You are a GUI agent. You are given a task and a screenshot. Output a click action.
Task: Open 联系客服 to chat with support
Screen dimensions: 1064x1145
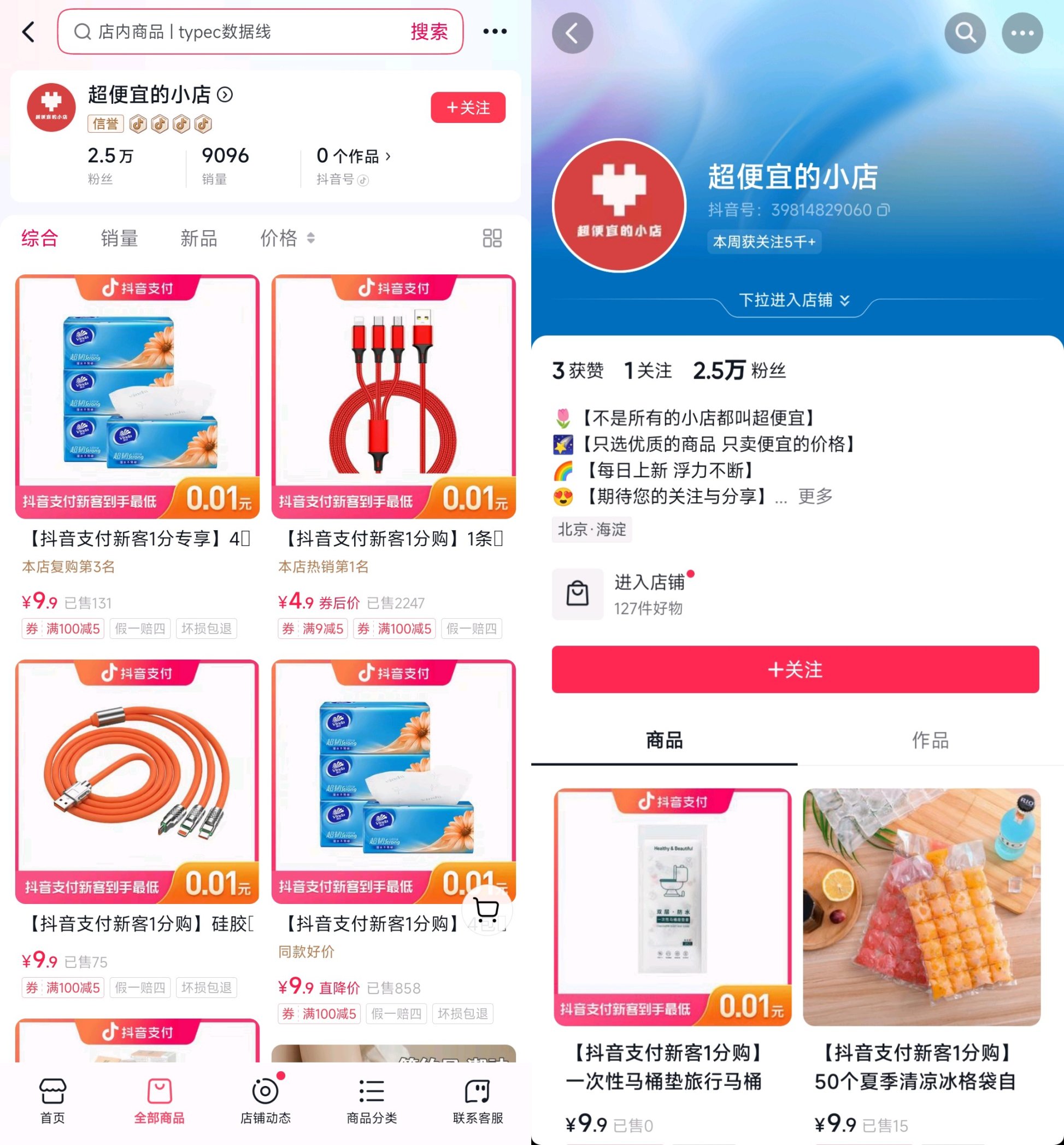point(478,1101)
